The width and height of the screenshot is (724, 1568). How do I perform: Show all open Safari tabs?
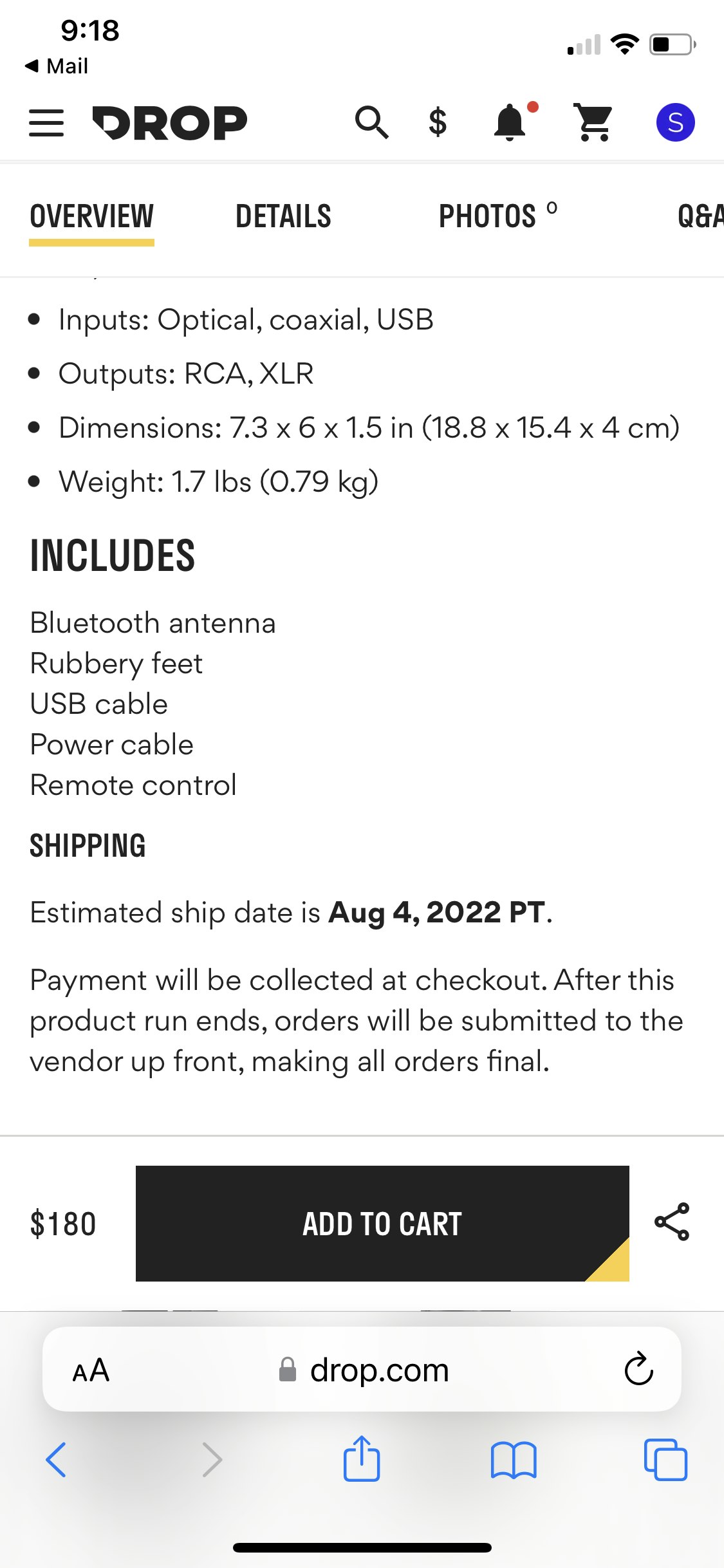pos(665,1459)
